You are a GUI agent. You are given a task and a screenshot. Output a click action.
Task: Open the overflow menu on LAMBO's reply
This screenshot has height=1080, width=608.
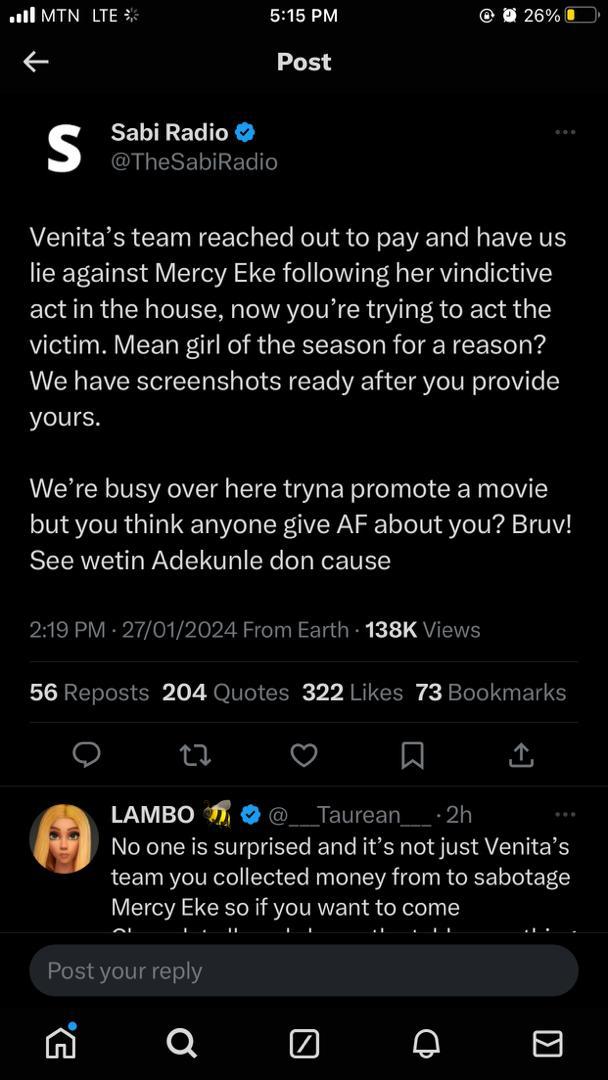[565, 814]
